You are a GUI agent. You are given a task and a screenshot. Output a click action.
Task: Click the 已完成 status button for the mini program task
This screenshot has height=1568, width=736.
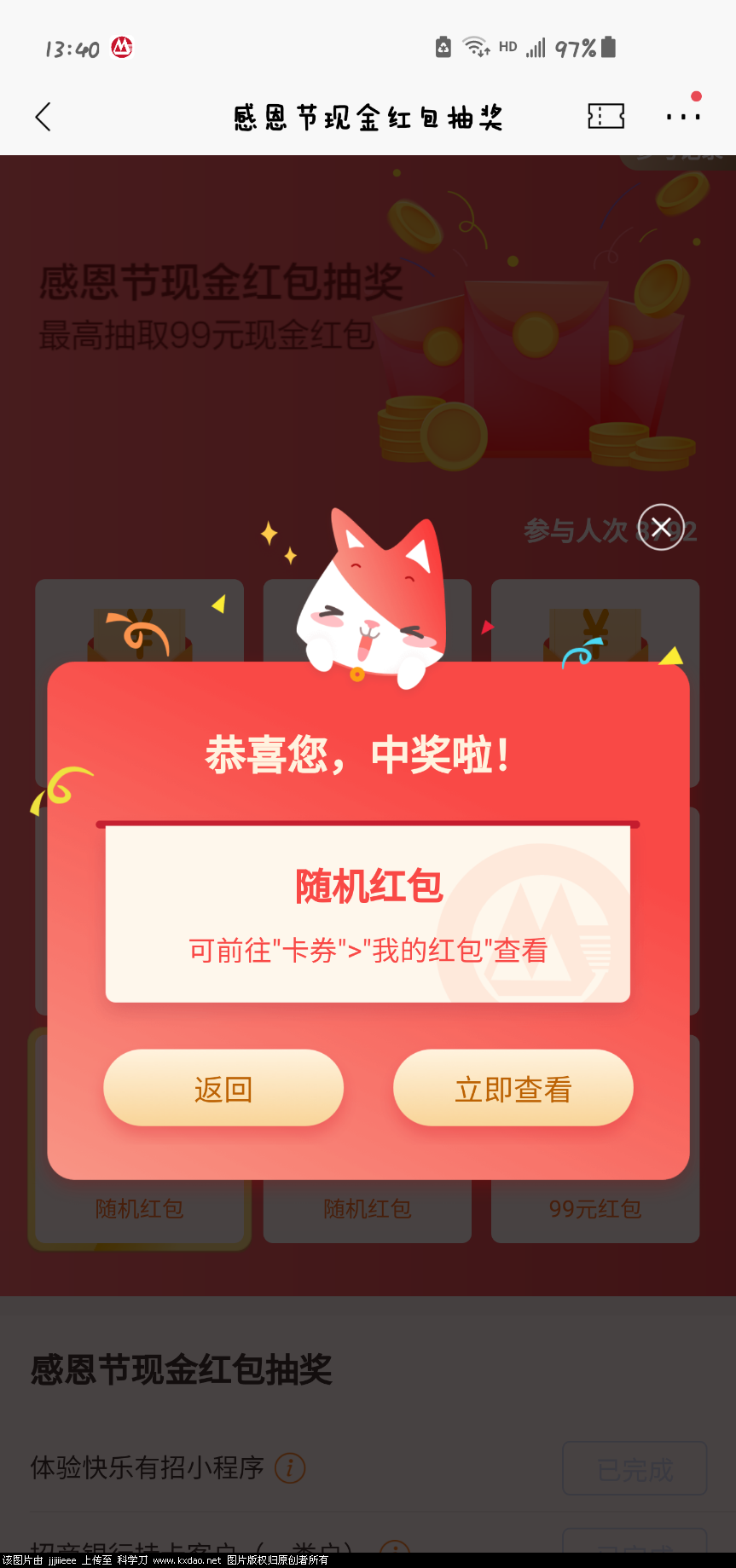(x=635, y=1468)
